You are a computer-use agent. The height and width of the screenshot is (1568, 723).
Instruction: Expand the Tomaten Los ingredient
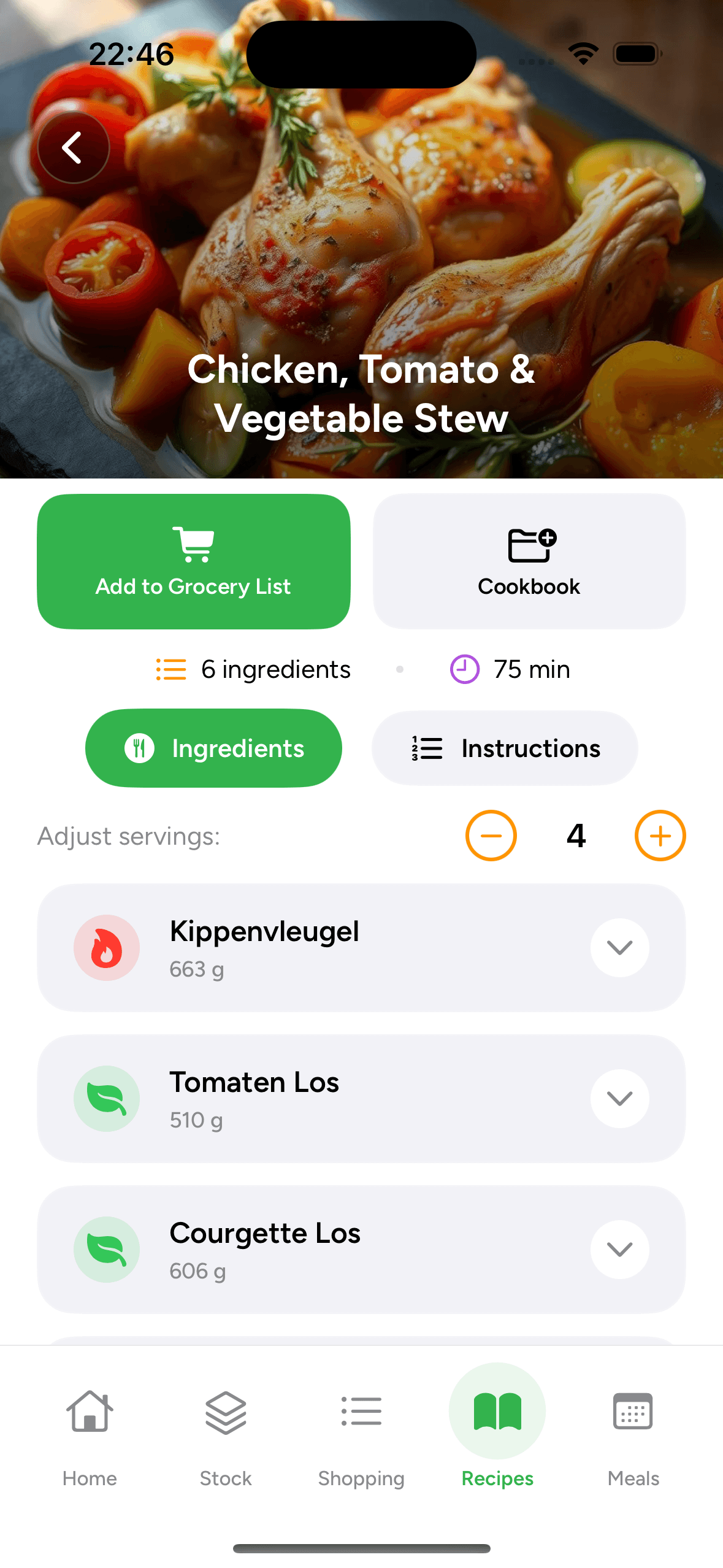point(619,1099)
